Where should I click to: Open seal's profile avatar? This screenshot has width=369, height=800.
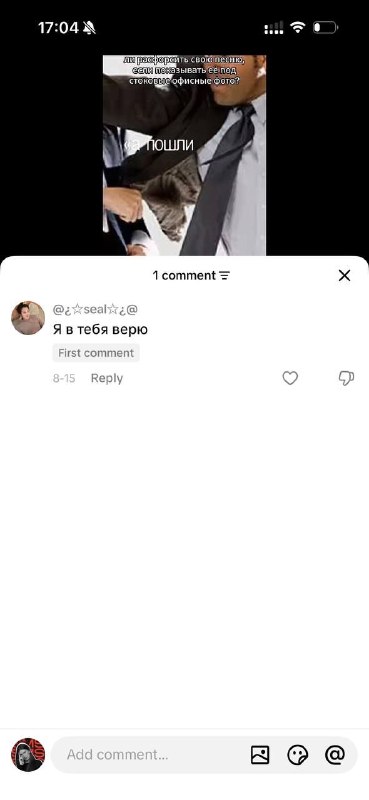(28, 318)
